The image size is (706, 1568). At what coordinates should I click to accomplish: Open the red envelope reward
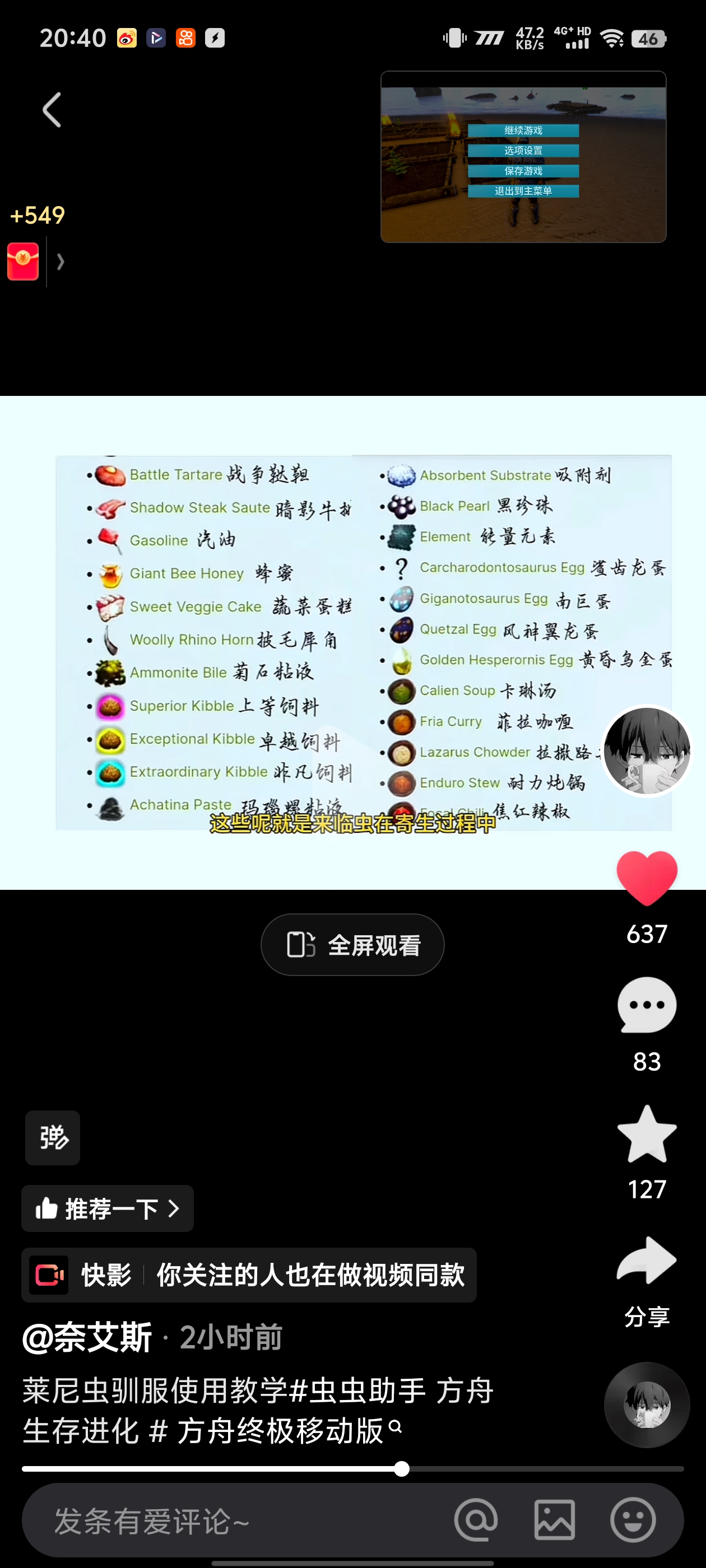coord(23,262)
